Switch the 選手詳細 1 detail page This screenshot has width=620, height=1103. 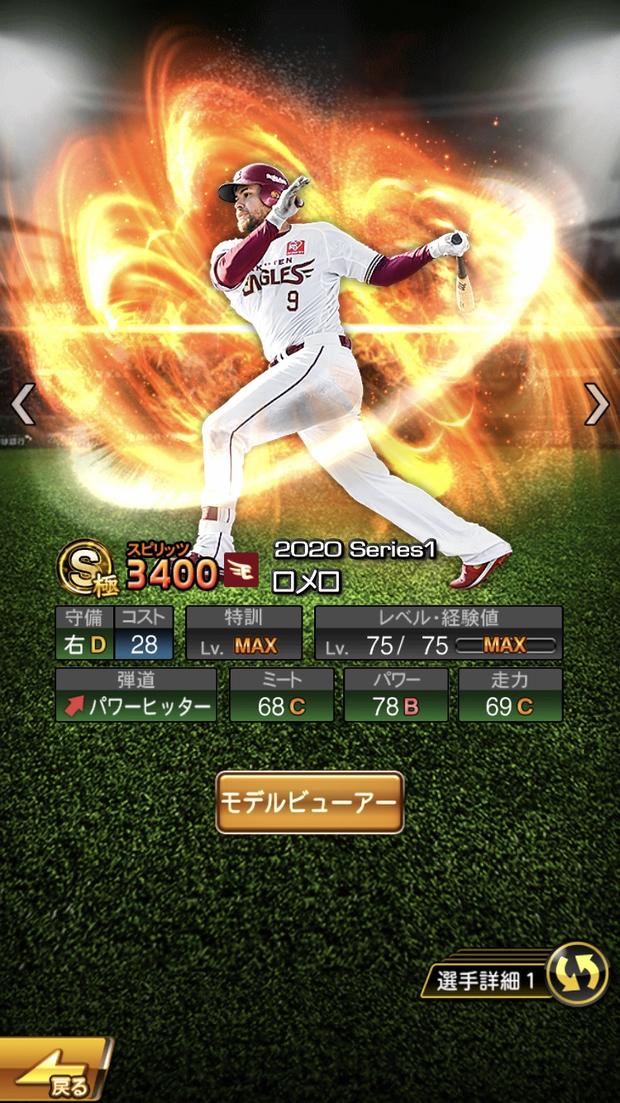(x=577, y=973)
